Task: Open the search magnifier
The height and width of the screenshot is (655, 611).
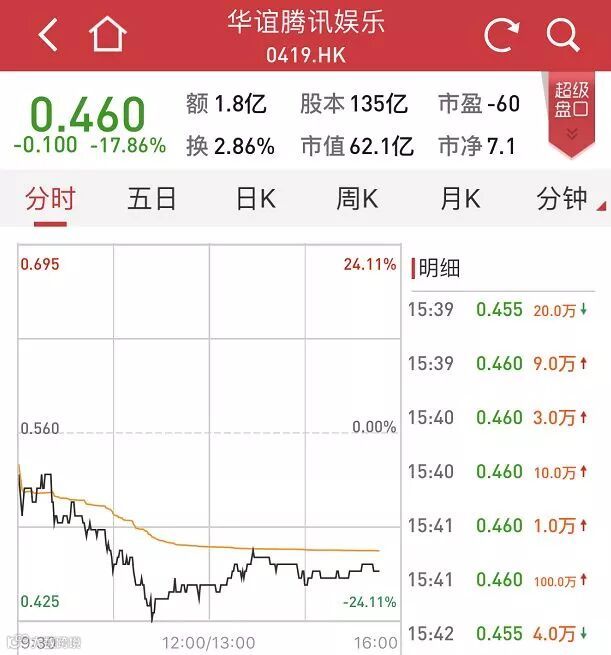Action: [563, 35]
